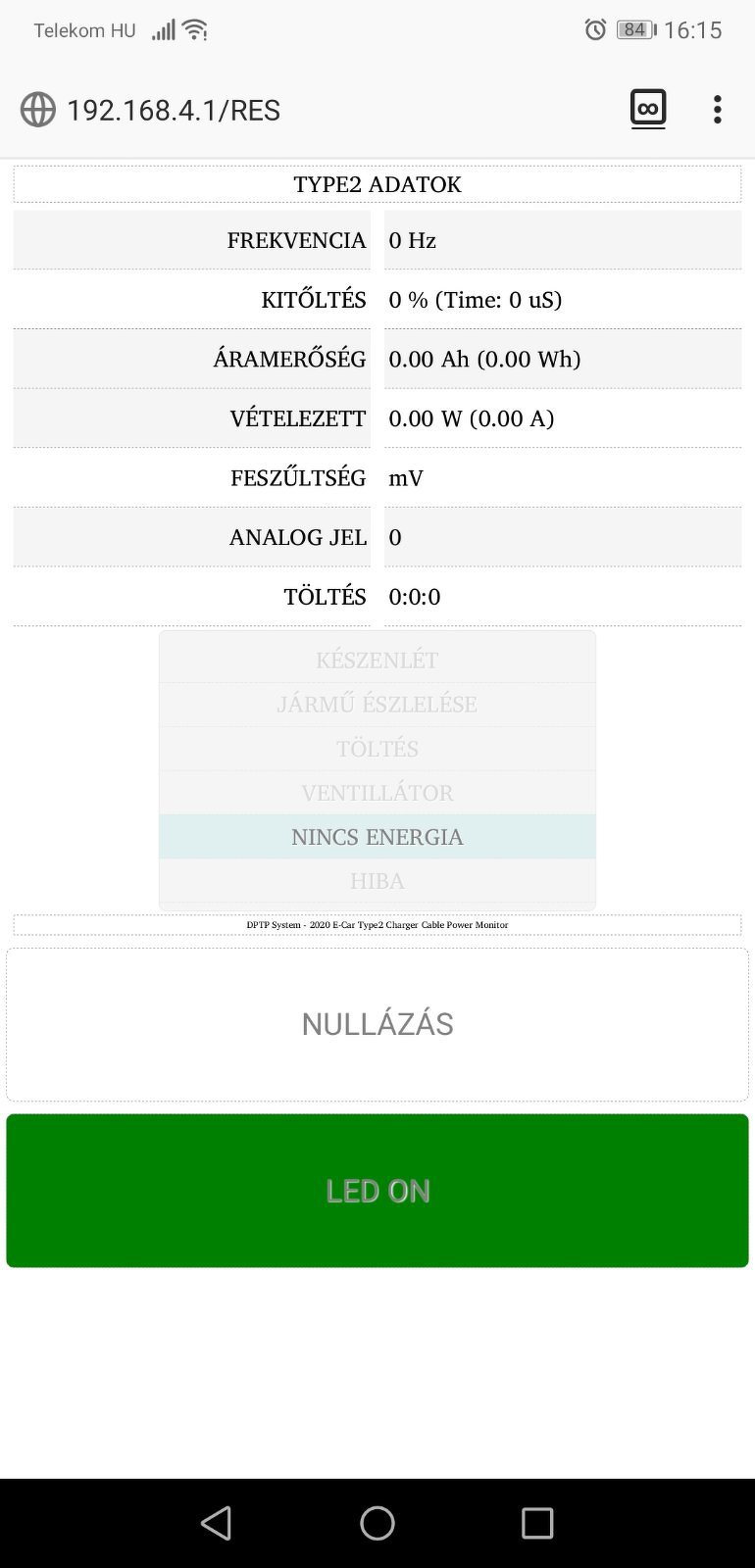Open the browser overflow menu

pyautogui.click(x=718, y=110)
